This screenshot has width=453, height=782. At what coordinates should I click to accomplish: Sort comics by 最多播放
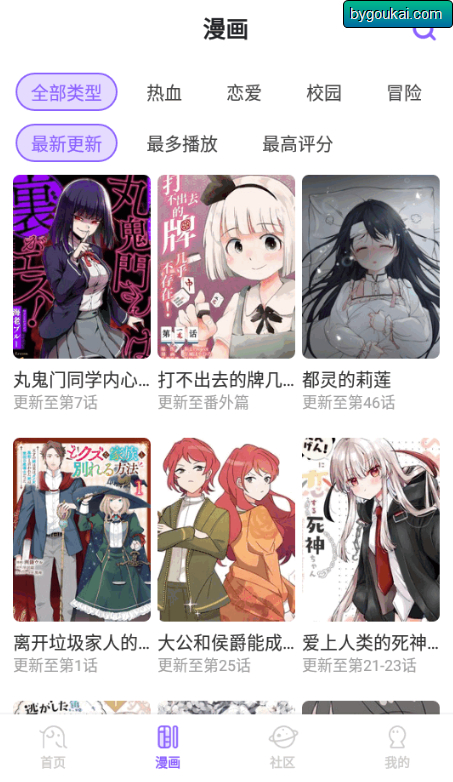(x=182, y=144)
